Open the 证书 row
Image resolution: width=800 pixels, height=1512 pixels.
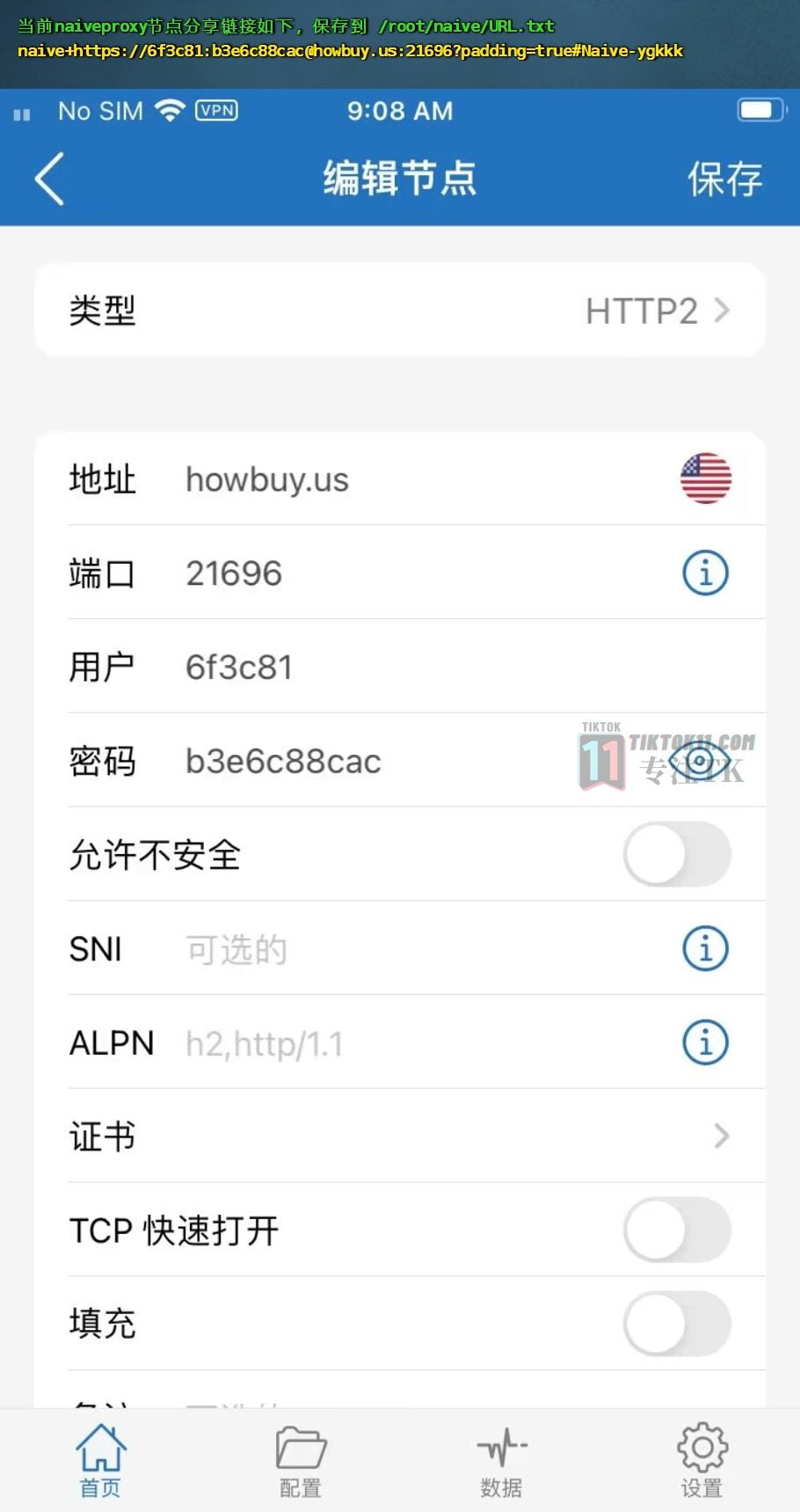[400, 1136]
